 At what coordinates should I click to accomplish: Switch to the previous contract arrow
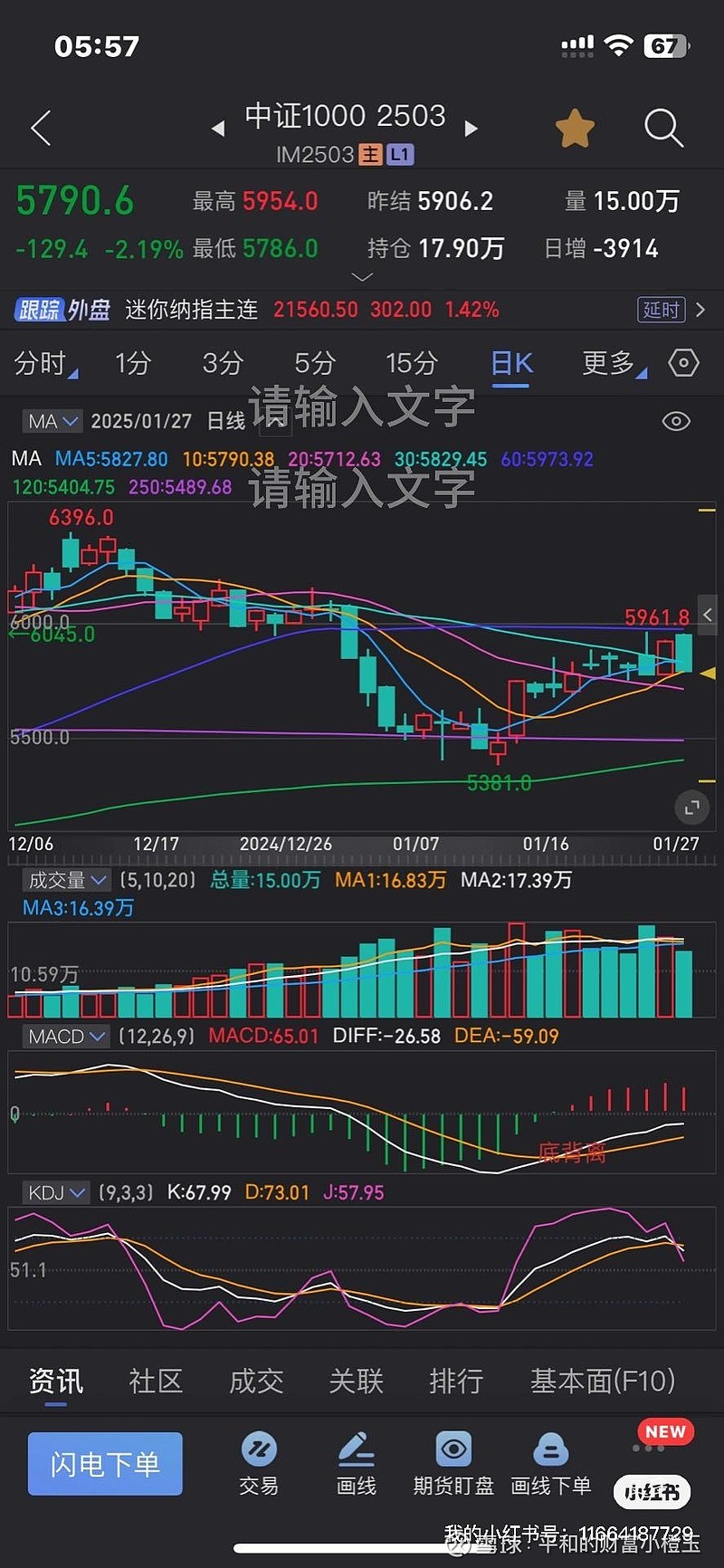[x=217, y=129]
